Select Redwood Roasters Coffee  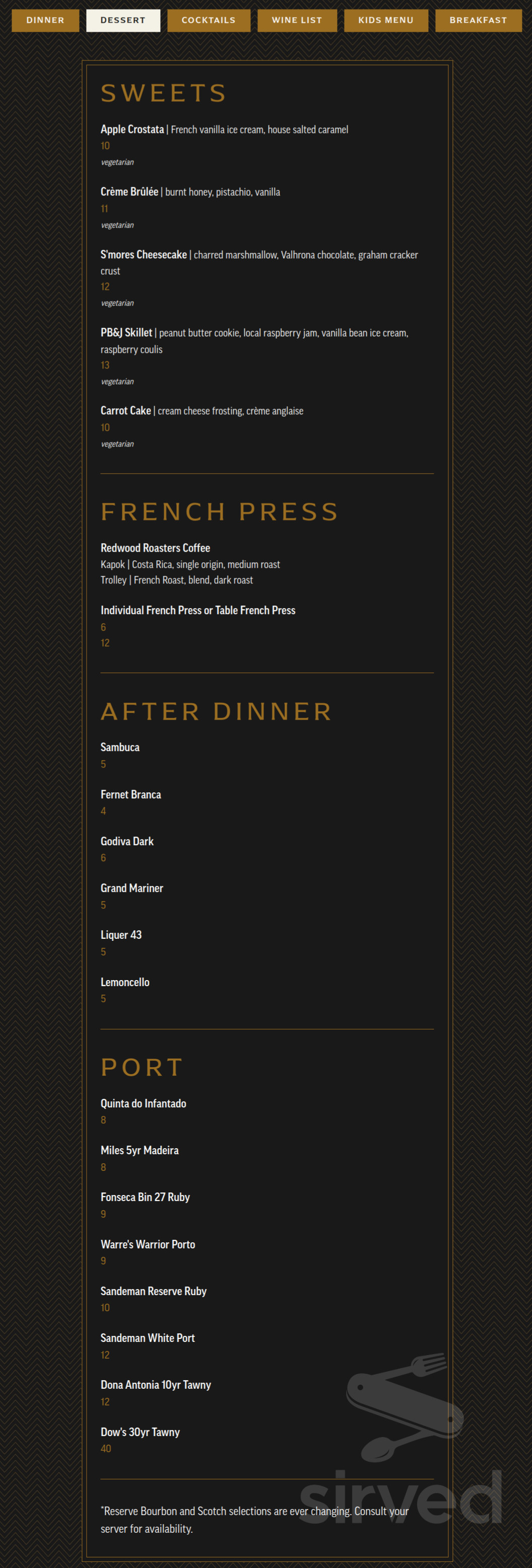154,547
